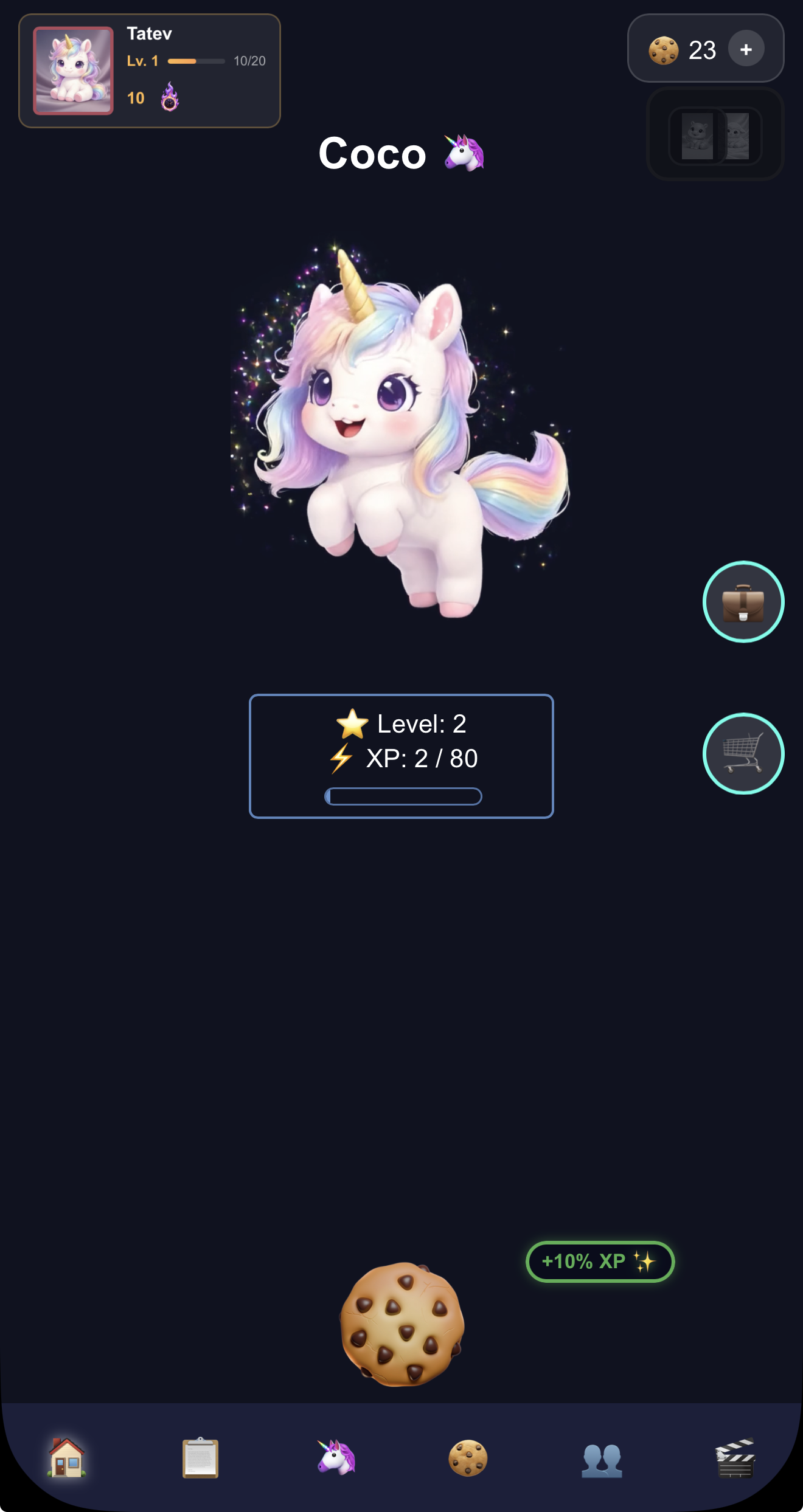
Task: Select the unicorn pet tab
Action: pyautogui.click(x=335, y=1458)
